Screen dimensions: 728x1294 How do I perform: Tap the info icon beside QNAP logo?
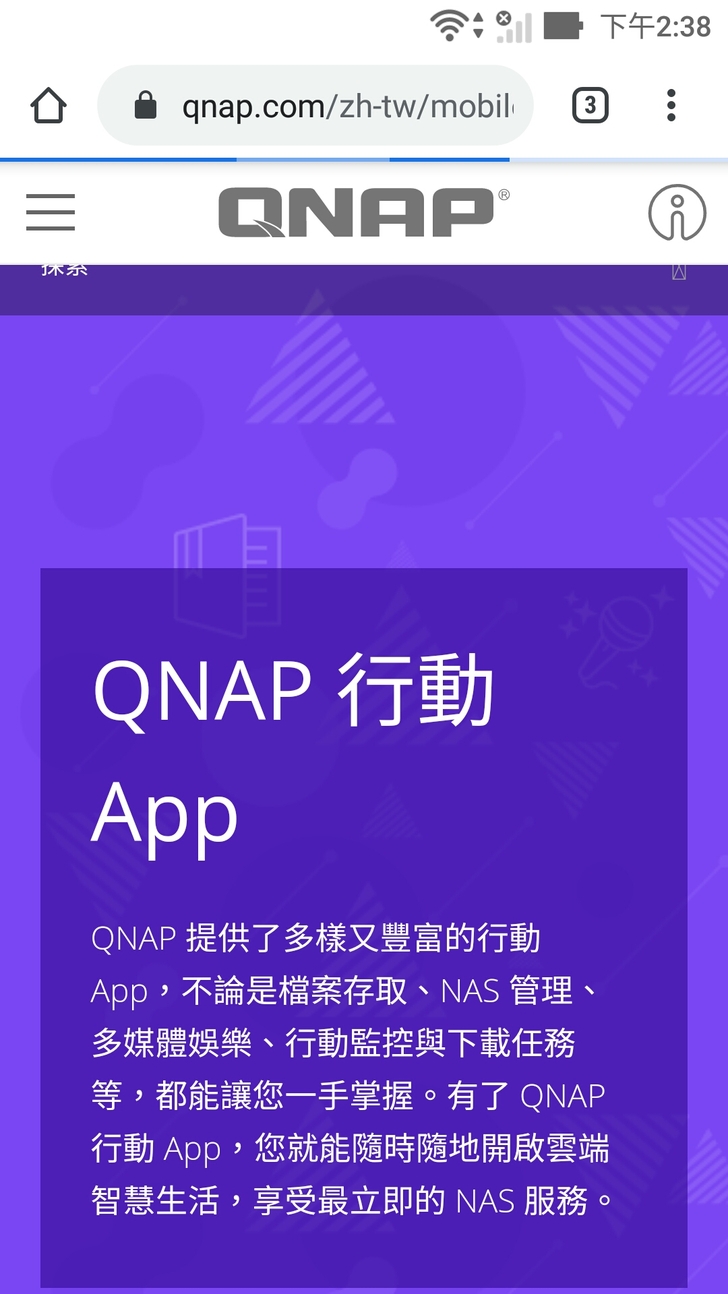click(676, 212)
